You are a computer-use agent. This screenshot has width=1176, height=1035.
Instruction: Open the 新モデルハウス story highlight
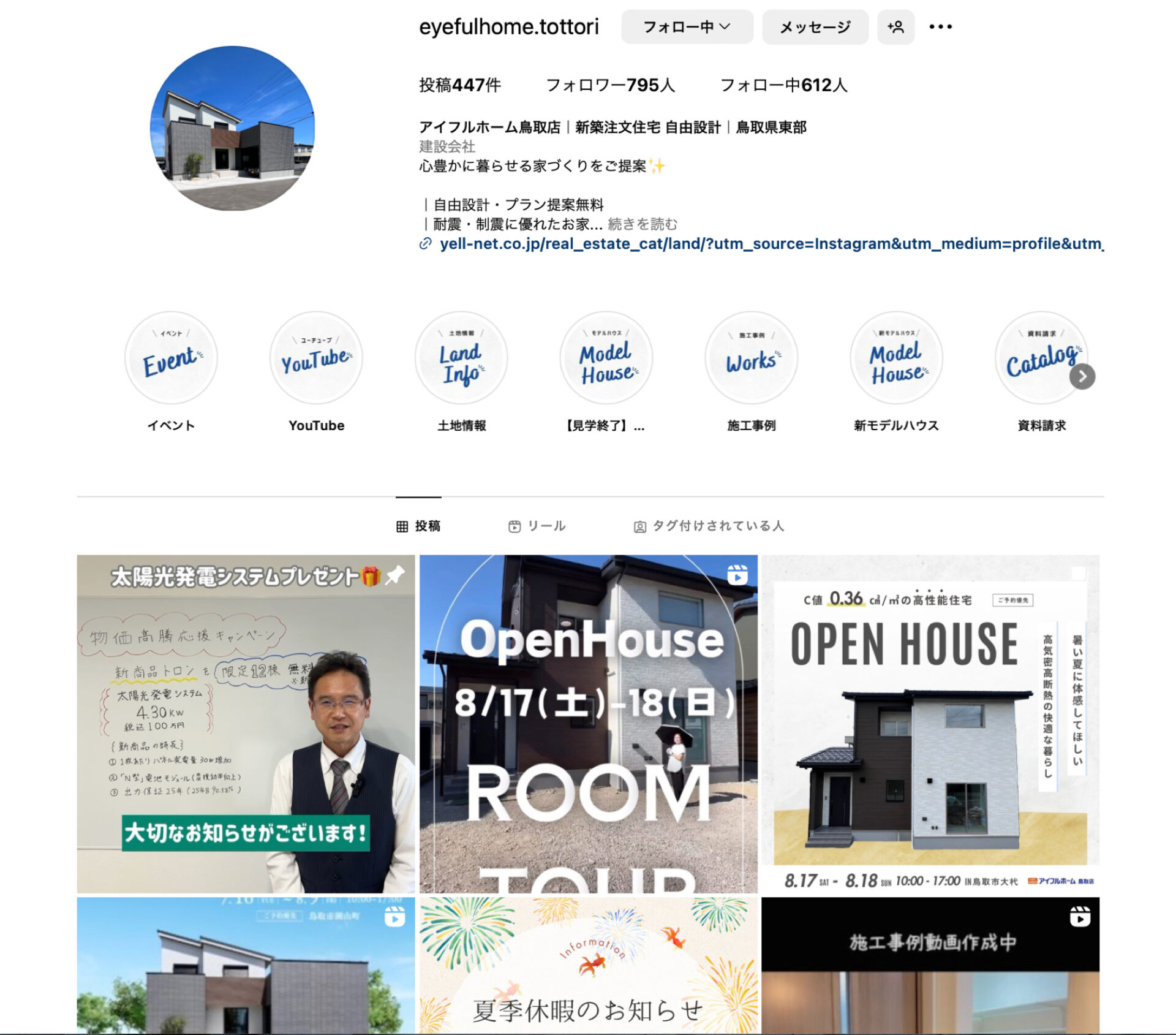896,358
